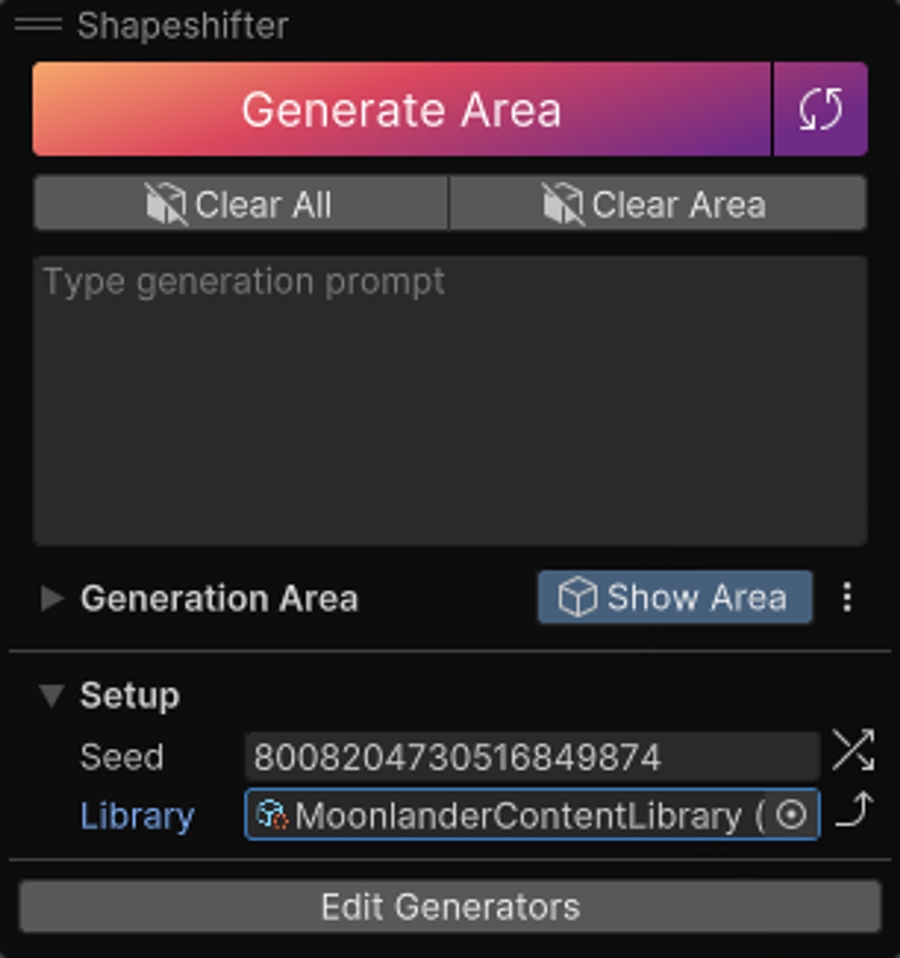Tap the Generate Area button
The height and width of the screenshot is (958, 900).
(x=401, y=110)
